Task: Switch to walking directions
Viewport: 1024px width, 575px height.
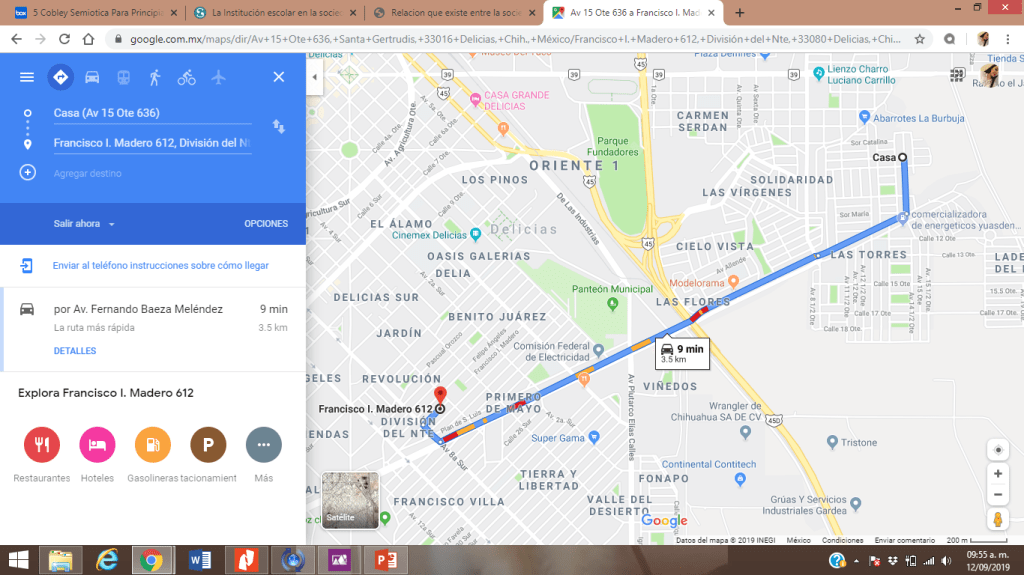Action: click(154, 77)
